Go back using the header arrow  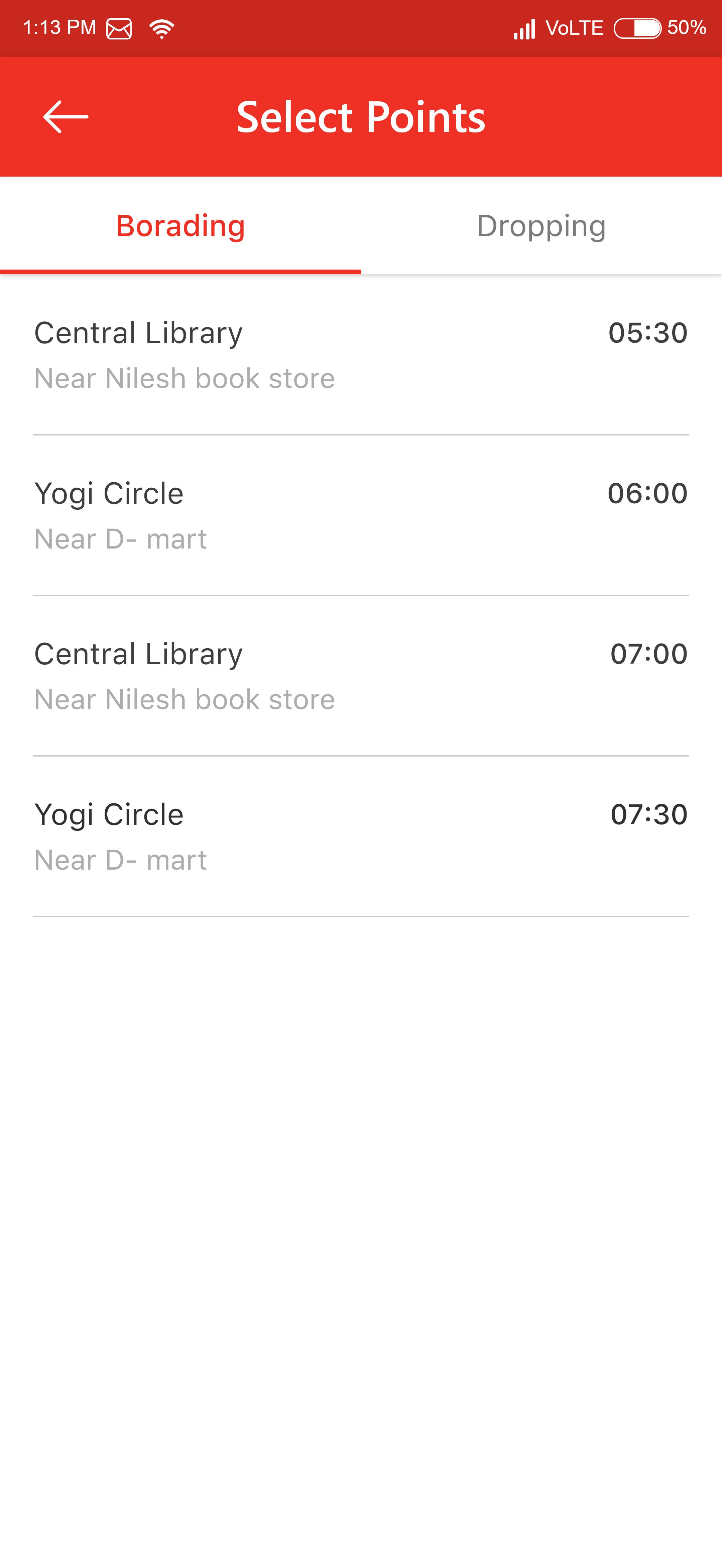coord(66,116)
